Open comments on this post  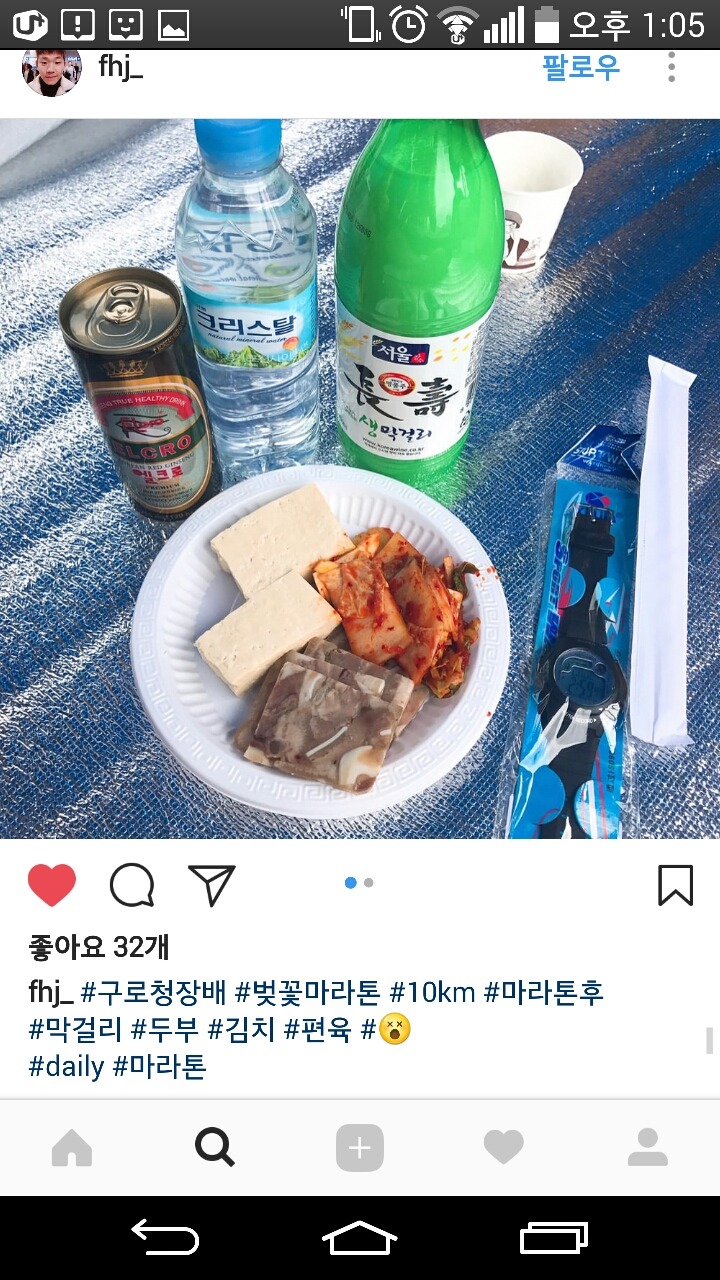coord(132,885)
